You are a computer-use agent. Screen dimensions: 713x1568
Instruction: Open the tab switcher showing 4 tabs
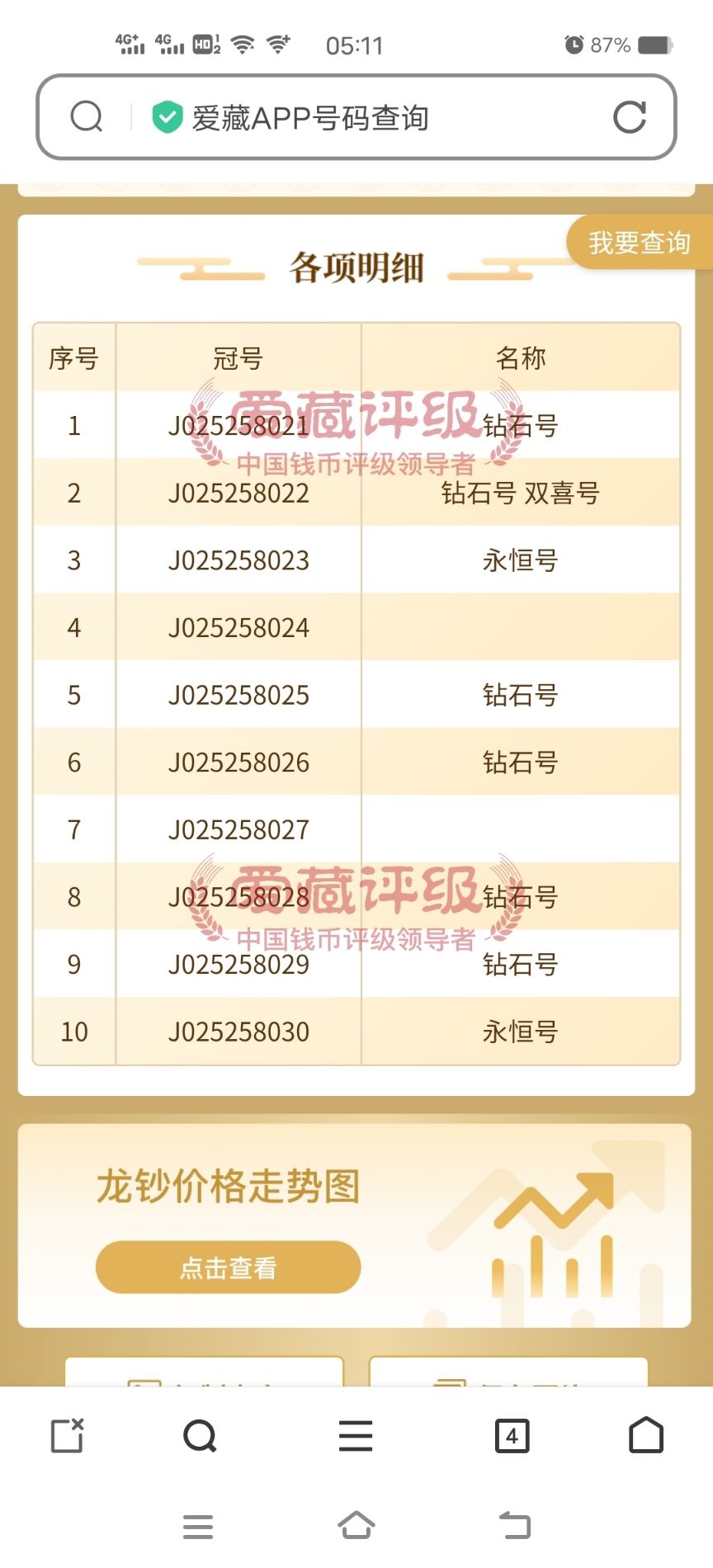(512, 1436)
